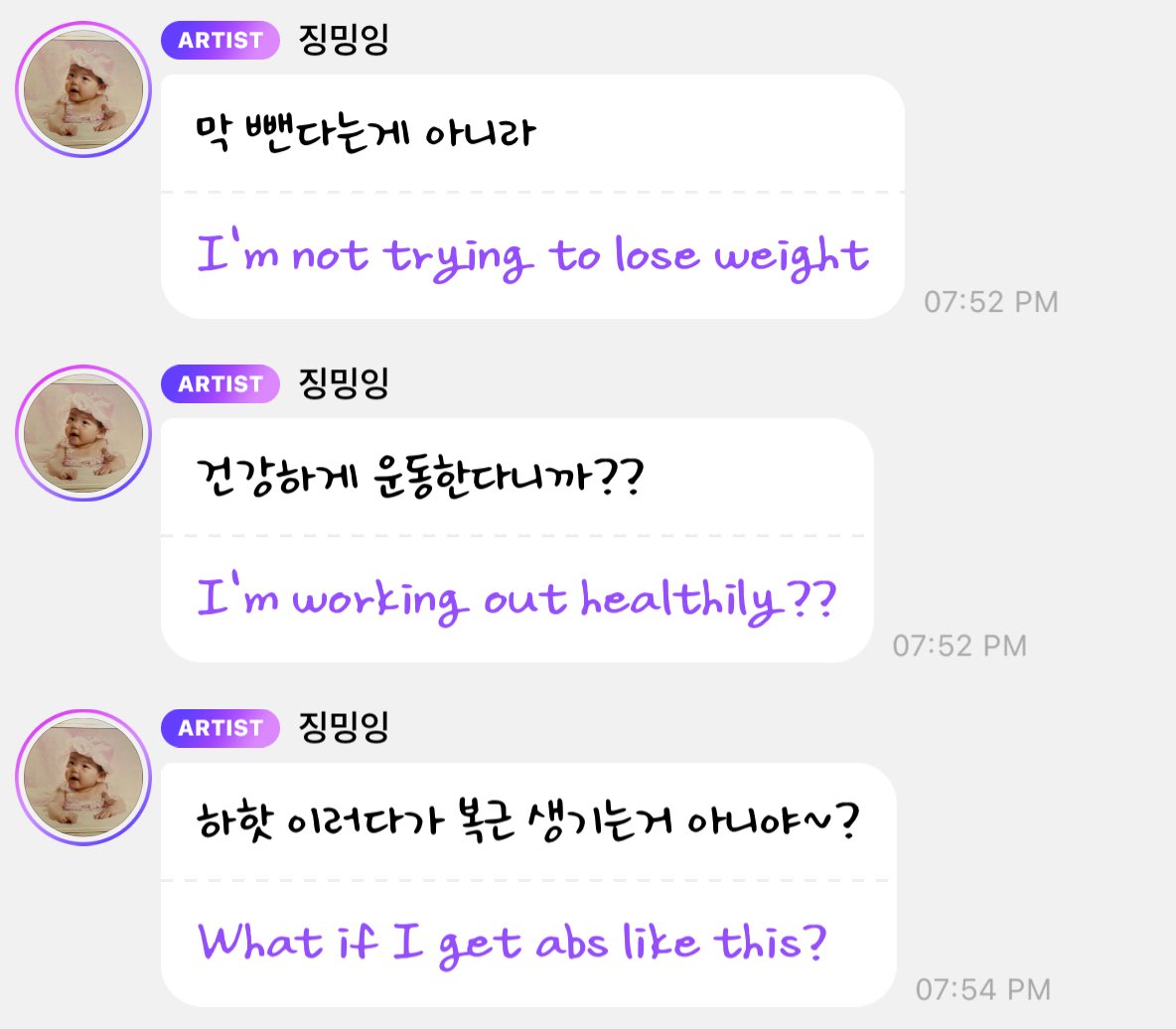This screenshot has width=1176, height=1029.
Task: Open artist avatar beside "I'm not trying to lose weight"
Action: [83, 89]
